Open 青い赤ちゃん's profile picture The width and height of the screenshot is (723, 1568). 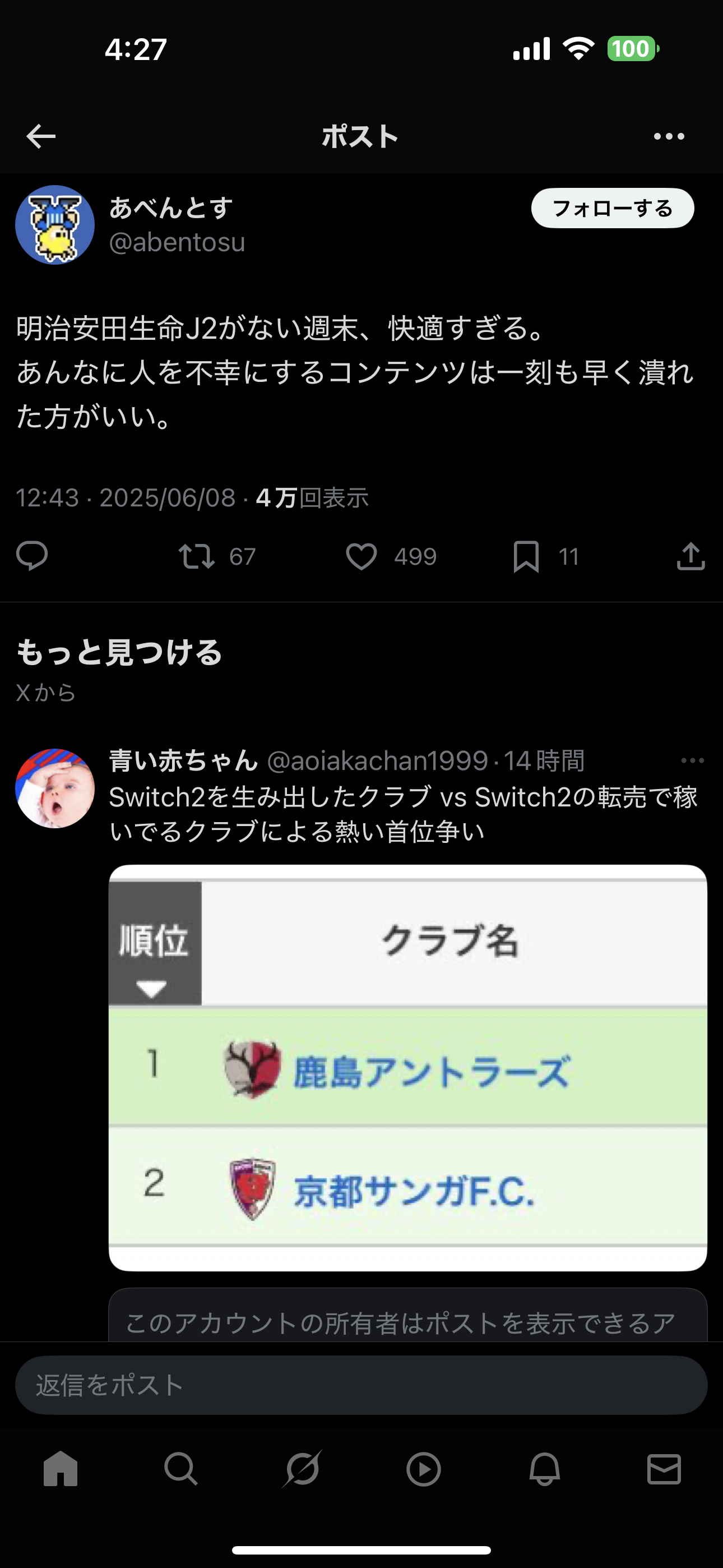pos(55,788)
